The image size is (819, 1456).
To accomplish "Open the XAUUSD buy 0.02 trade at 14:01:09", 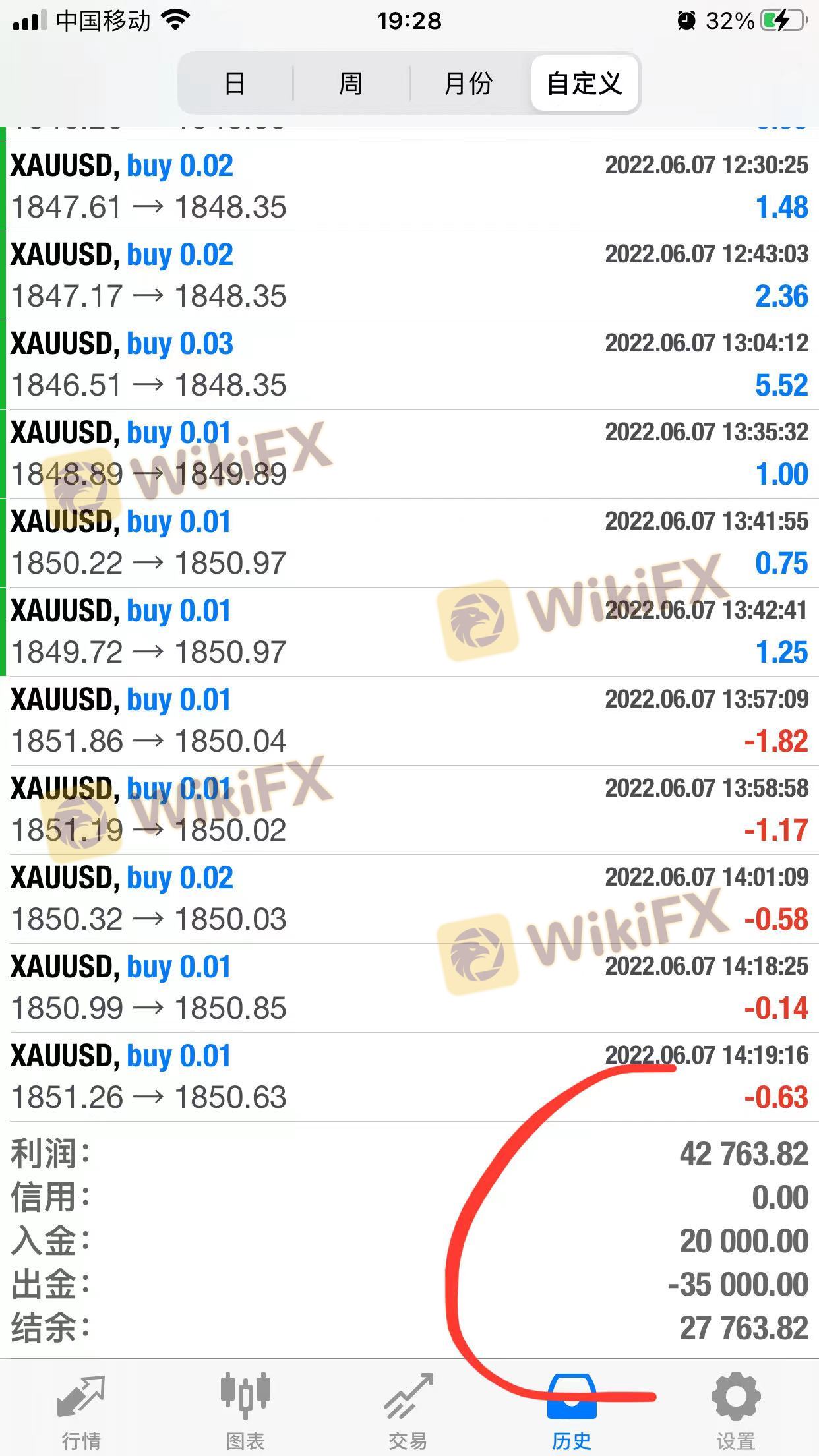I will pyautogui.click(x=409, y=899).
